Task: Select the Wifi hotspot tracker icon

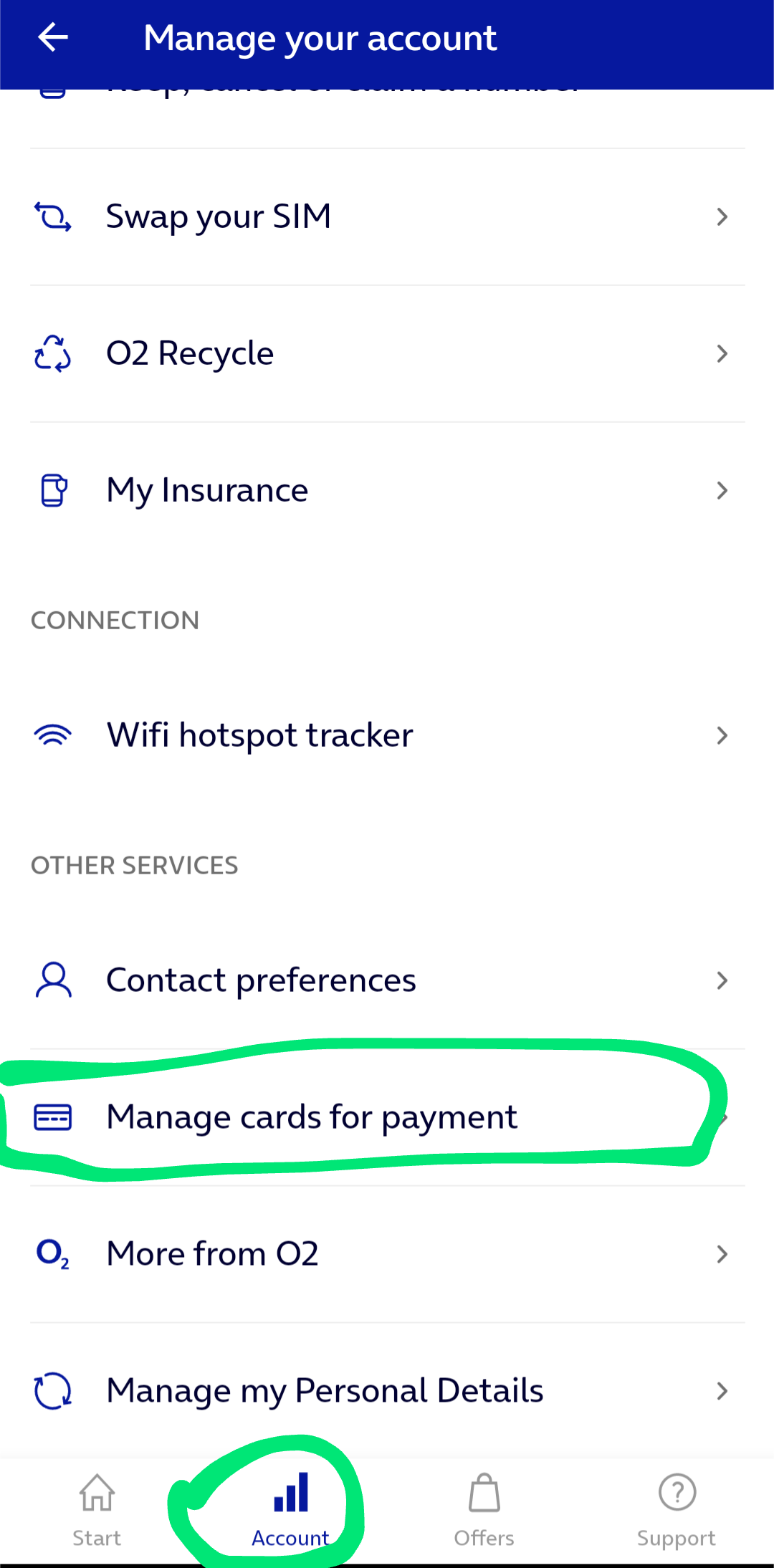Action: point(52,734)
